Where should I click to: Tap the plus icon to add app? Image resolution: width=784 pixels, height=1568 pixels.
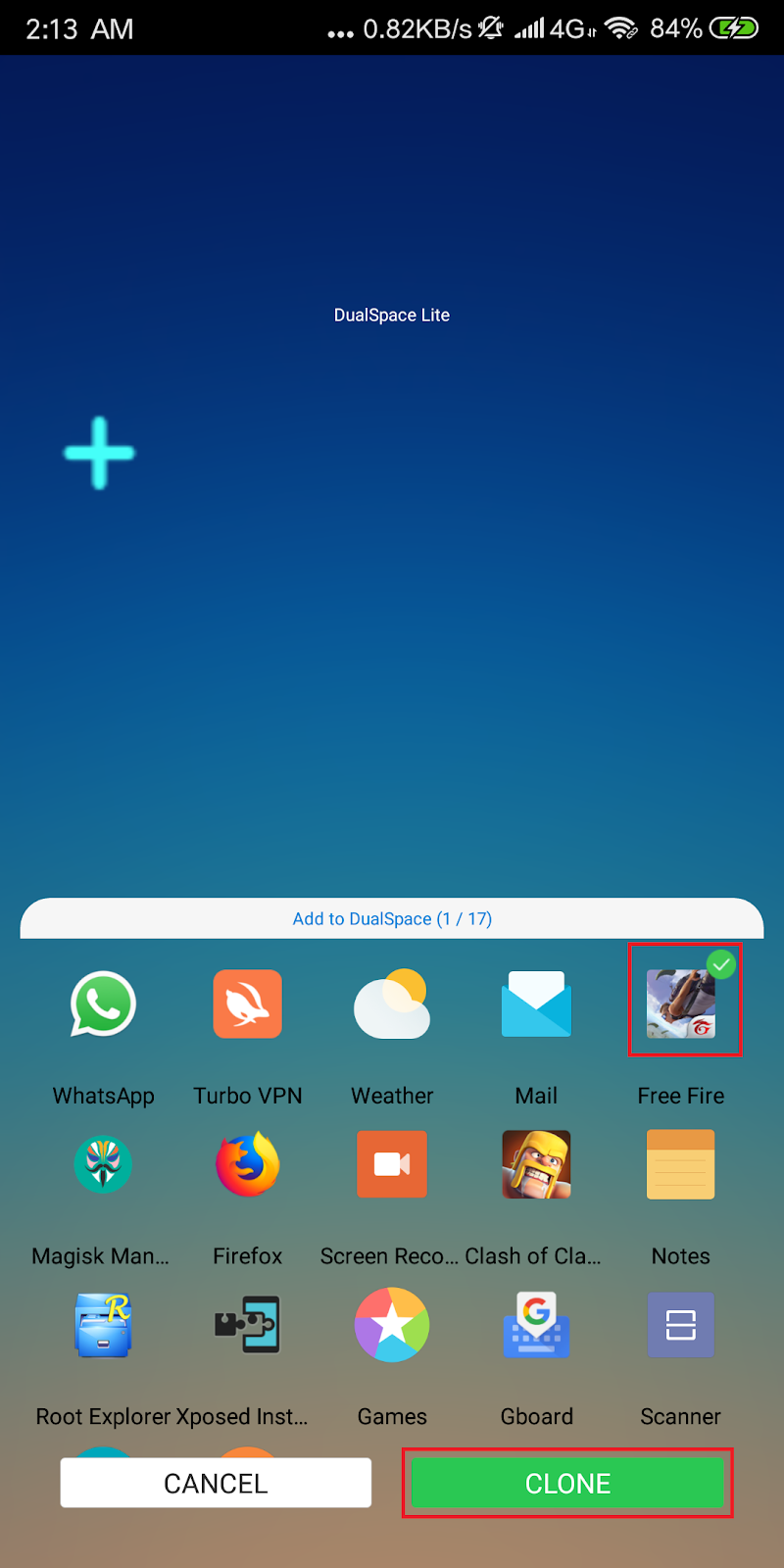pos(99,453)
